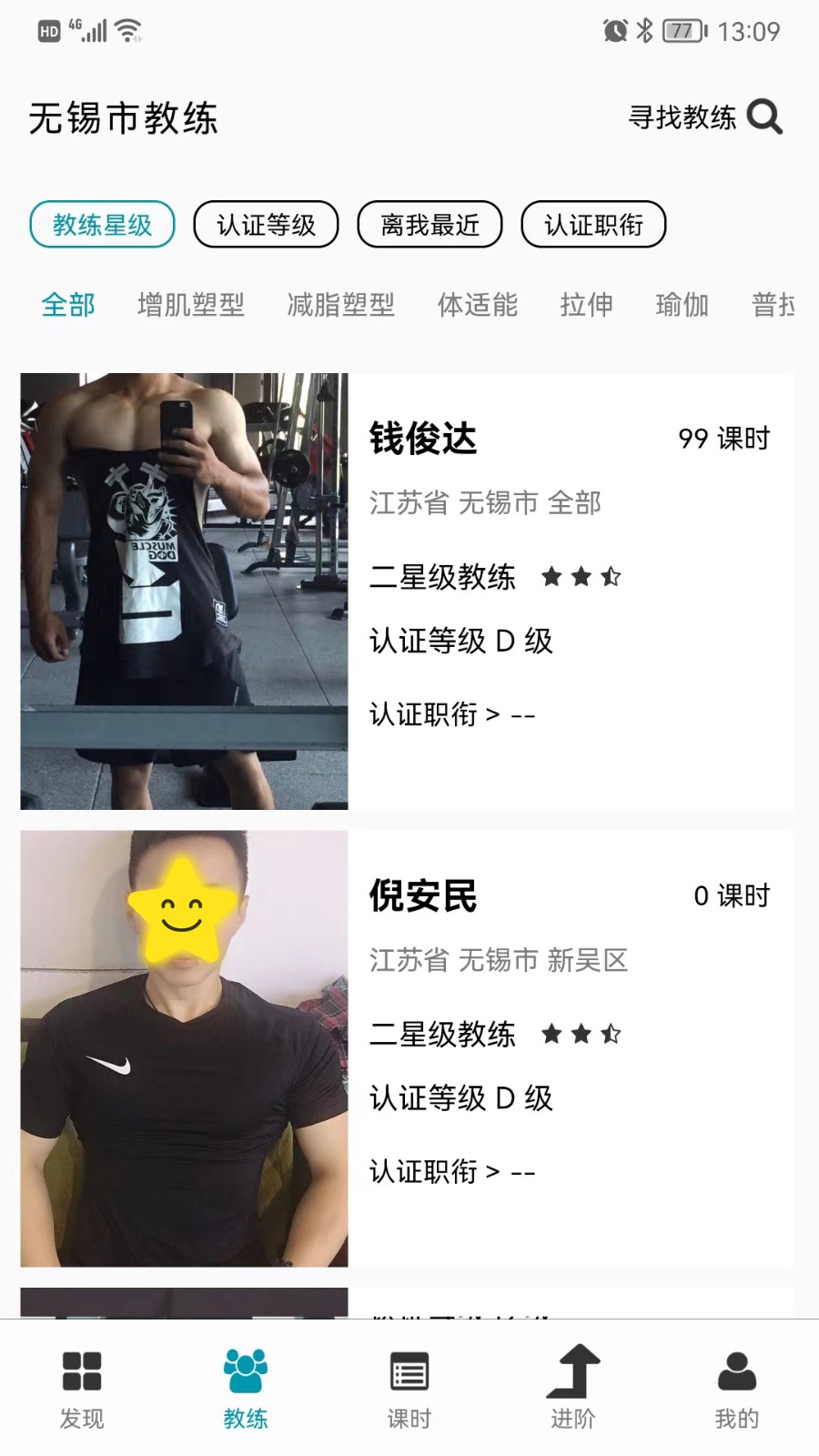
Task: Open the 我的 profile tab
Action: (737, 1389)
